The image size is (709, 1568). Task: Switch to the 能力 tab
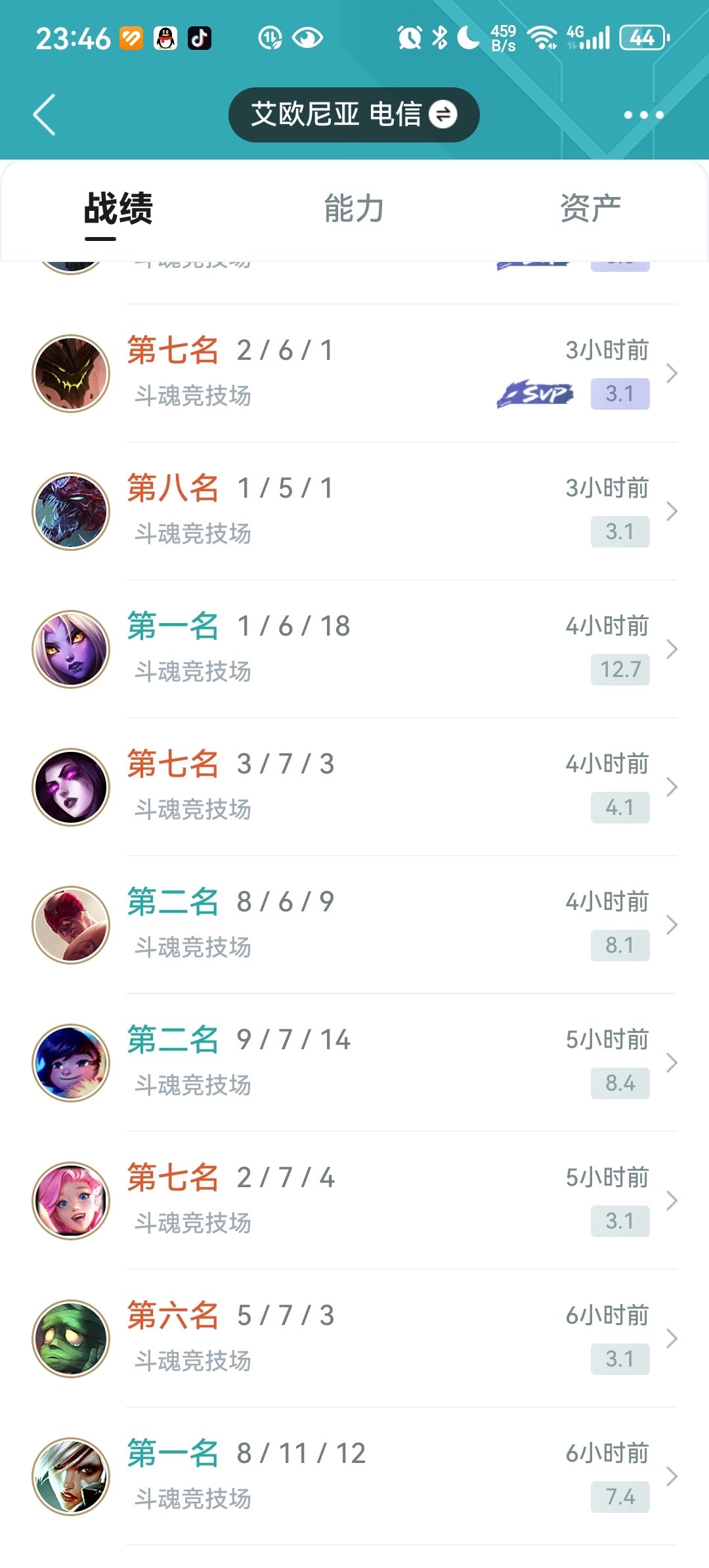point(354,209)
